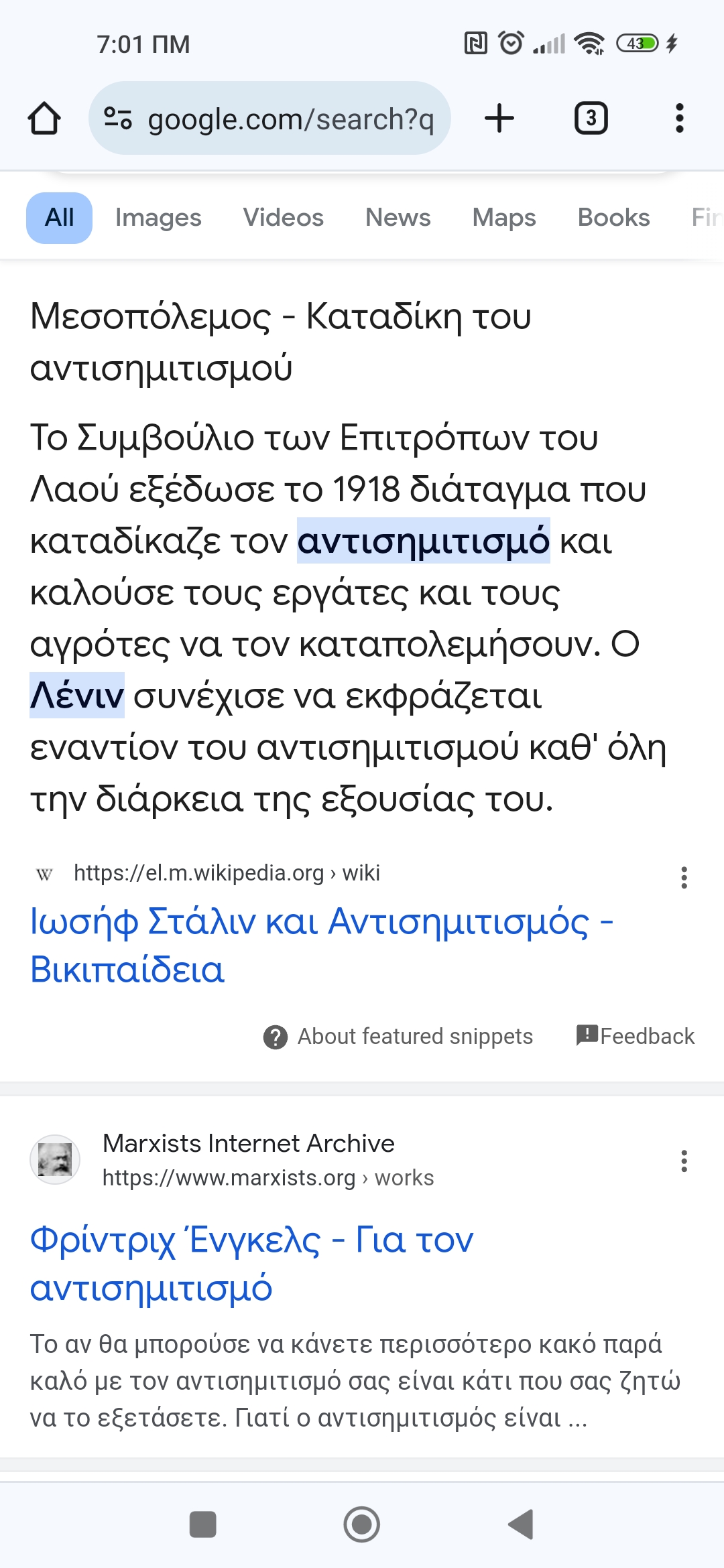This screenshot has height=1568, width=724.
Task: Switch to Books results
Action: (613, 218)
